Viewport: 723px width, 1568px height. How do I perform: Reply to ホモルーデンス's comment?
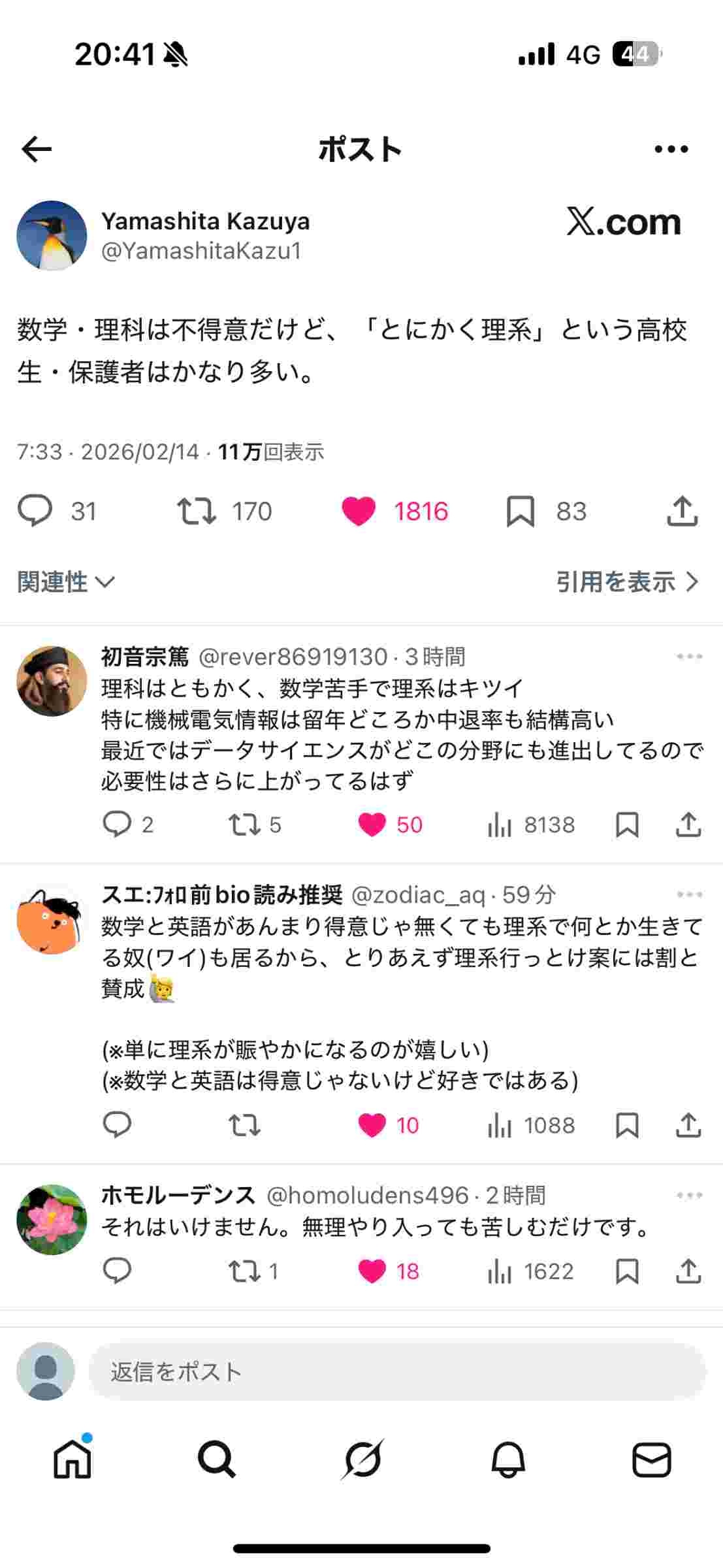118,1271
